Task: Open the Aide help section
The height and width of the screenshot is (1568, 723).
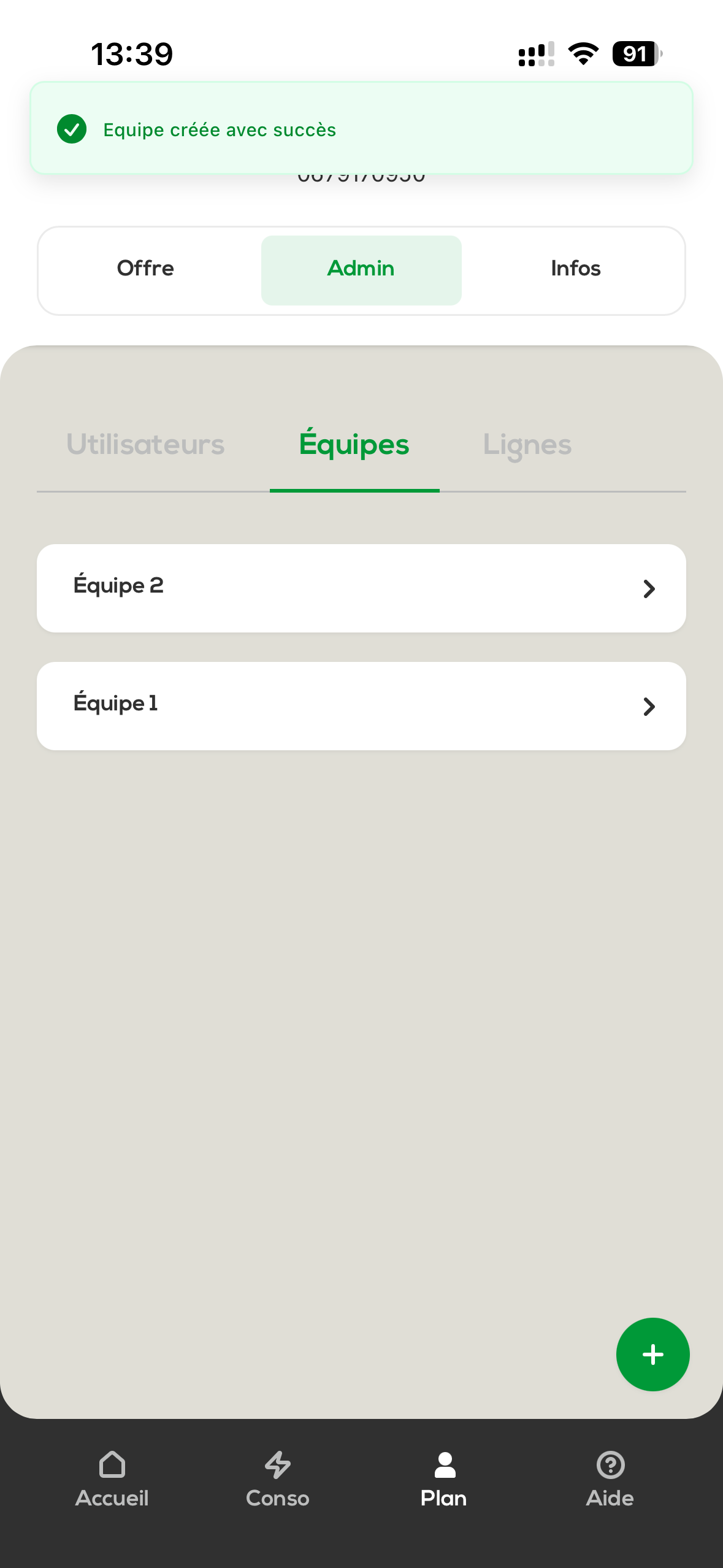Action: click(x=610, y=1479)
